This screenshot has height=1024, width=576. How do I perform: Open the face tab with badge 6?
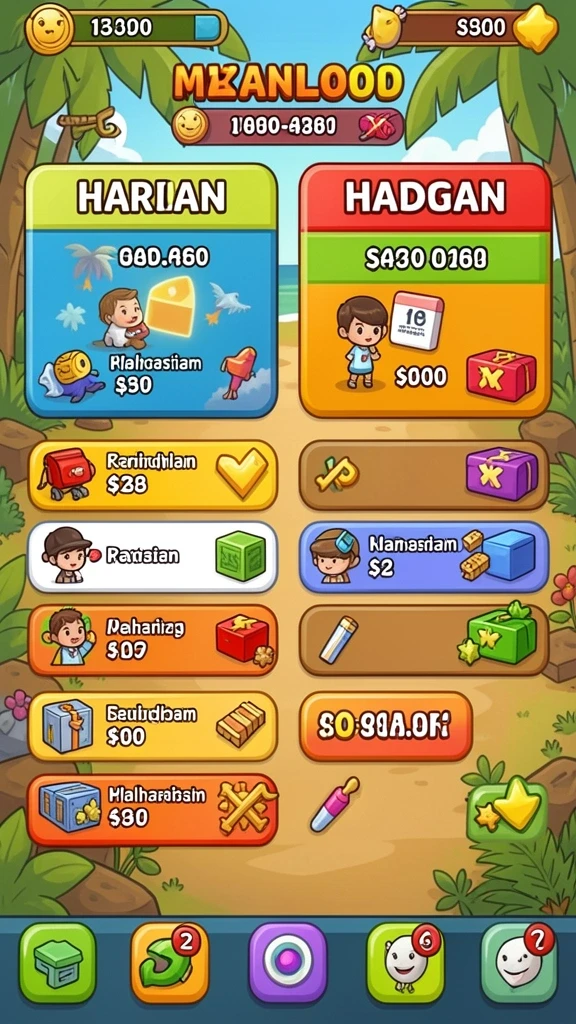pyautogui.click(x=405, y=963)
